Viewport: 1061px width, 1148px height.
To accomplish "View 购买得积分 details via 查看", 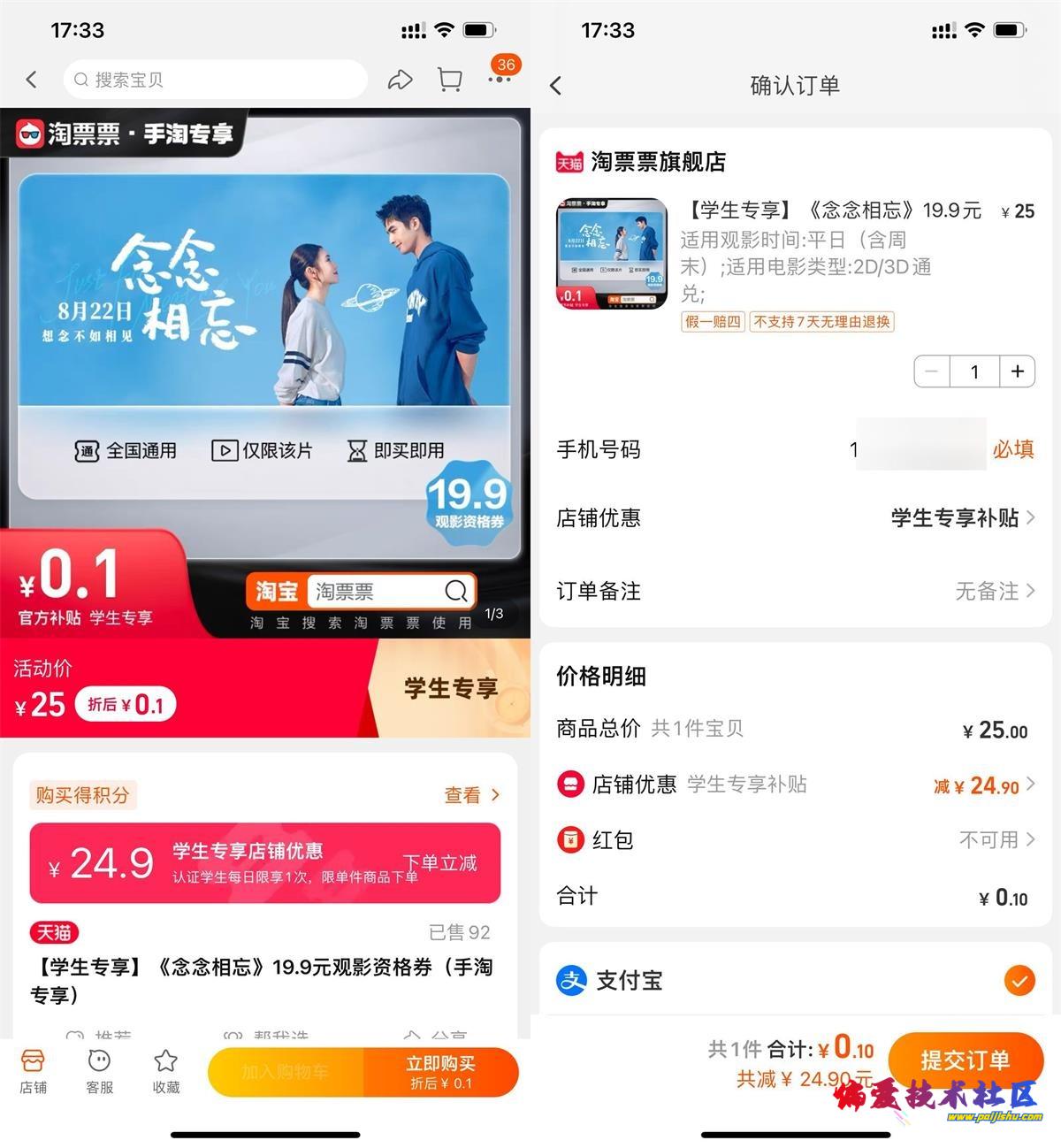I will coord(471,795).
